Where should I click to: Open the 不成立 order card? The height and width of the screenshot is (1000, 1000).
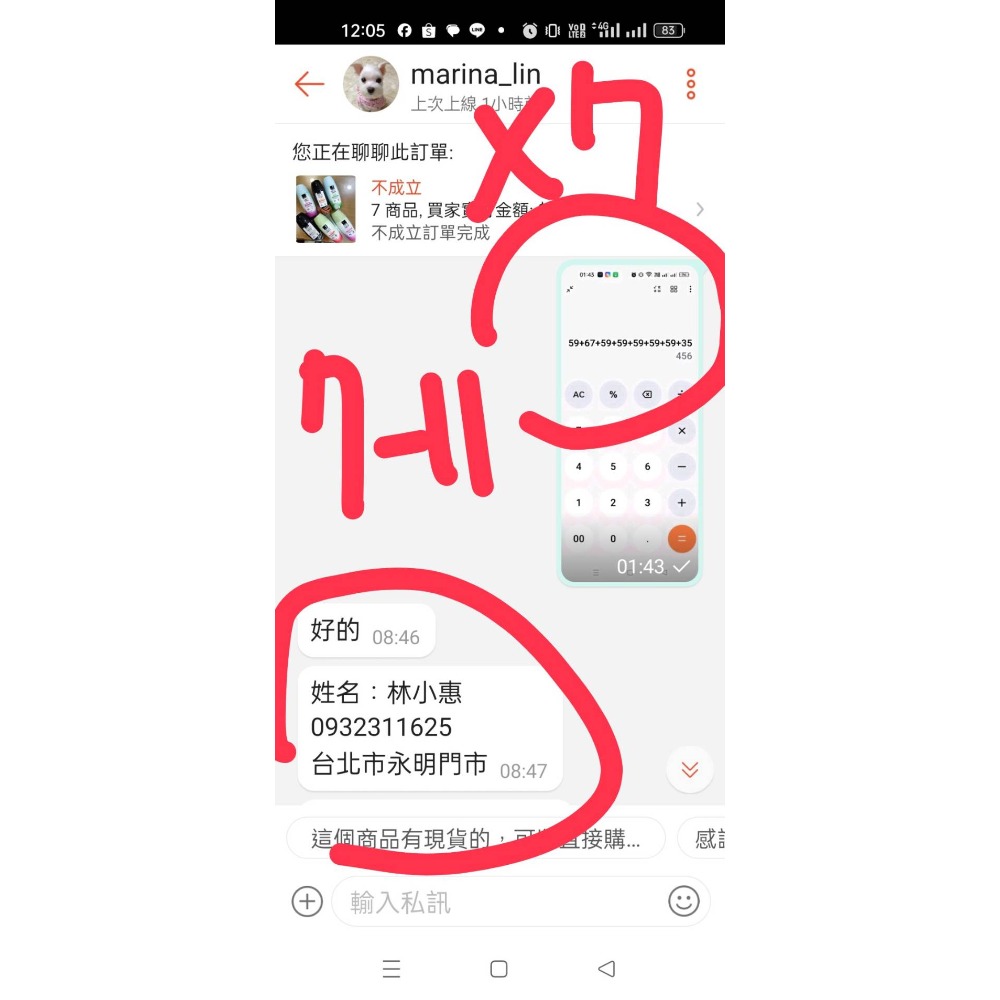tap(500, 209)
